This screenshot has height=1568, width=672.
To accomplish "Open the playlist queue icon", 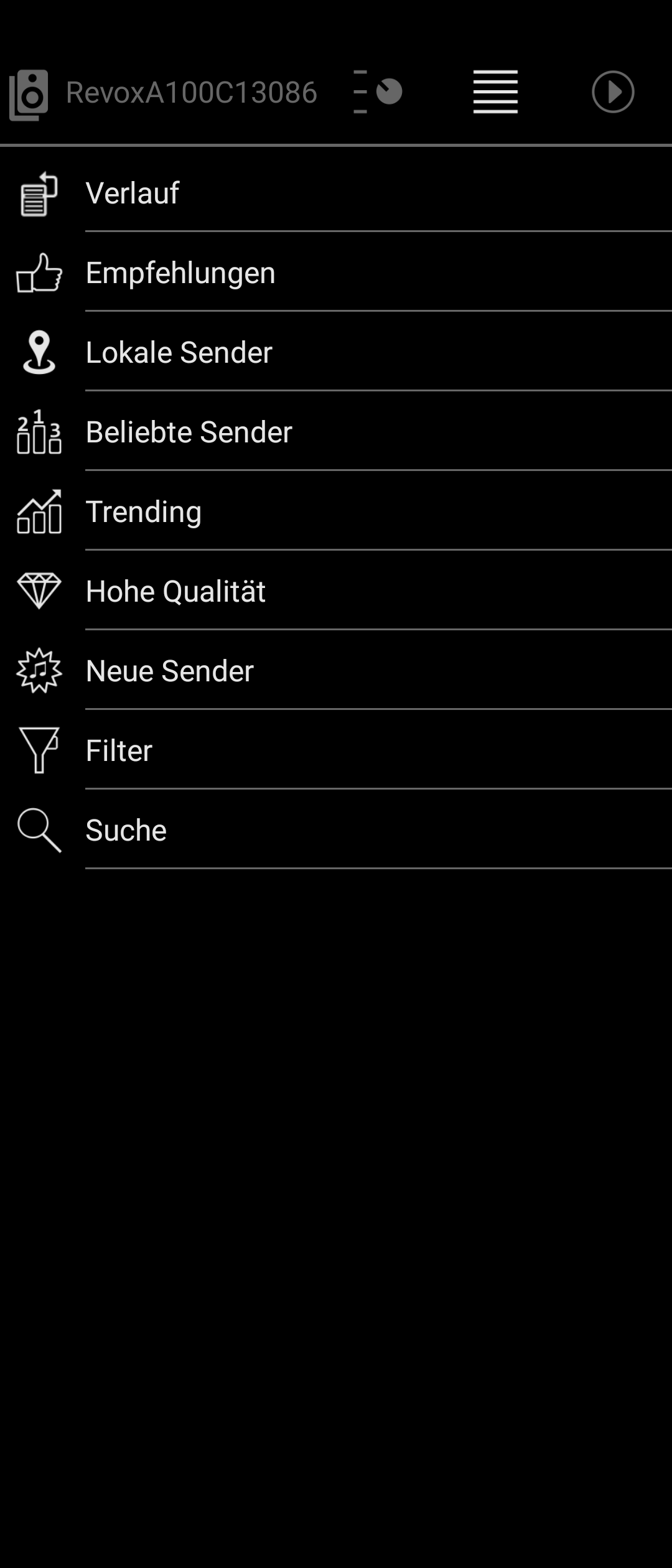I will point(378,92).
